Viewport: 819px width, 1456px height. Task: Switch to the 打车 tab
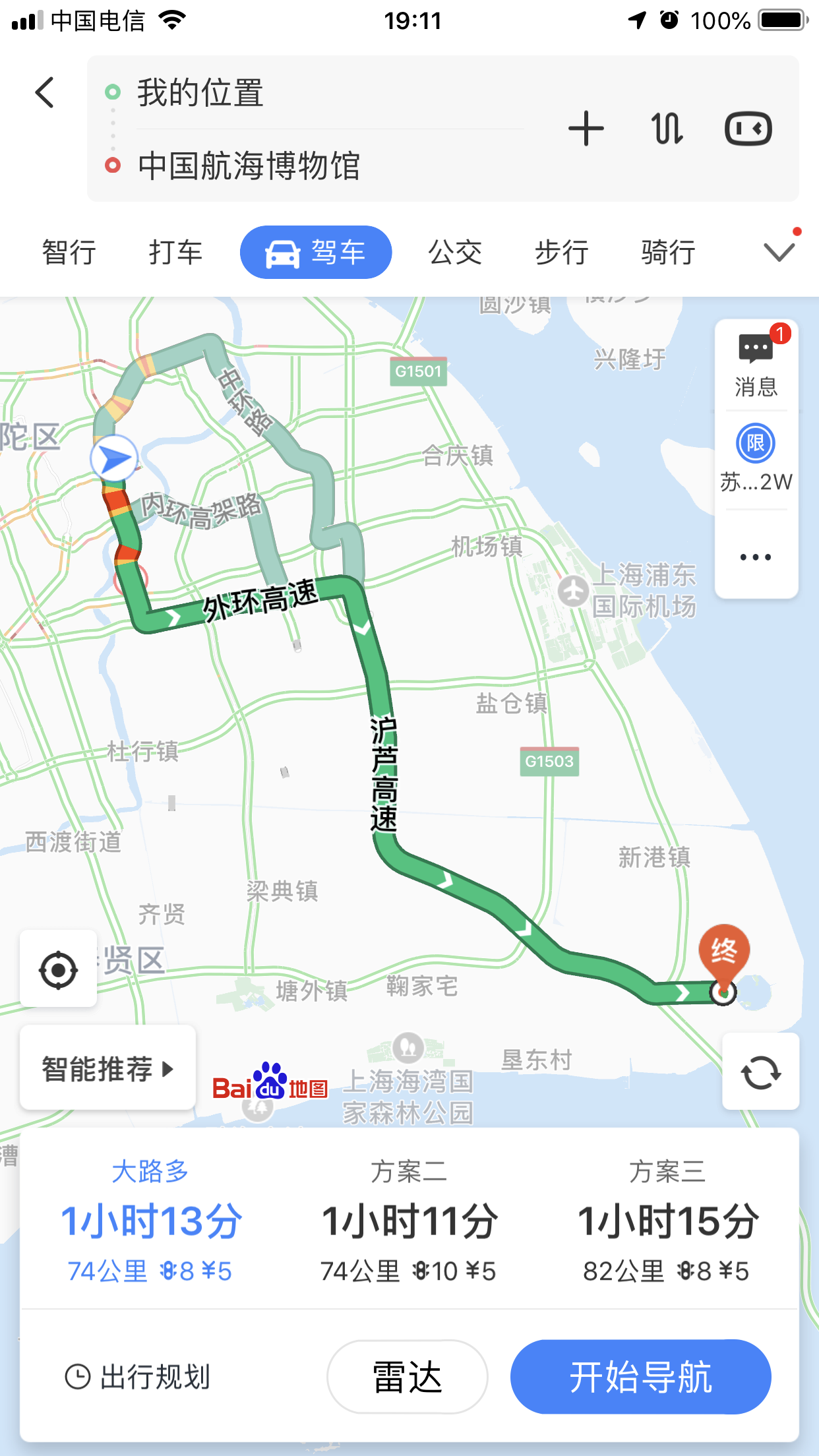click(x=175, y=253)
